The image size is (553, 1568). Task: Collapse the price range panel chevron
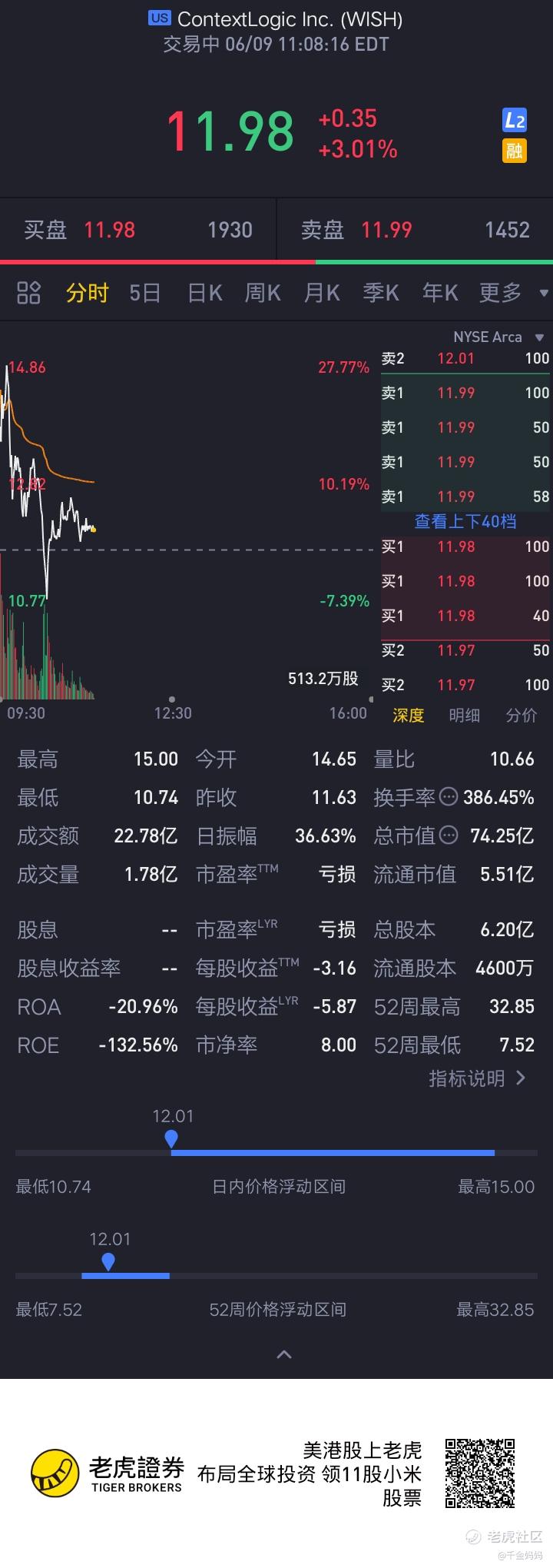click(283, 1354)
